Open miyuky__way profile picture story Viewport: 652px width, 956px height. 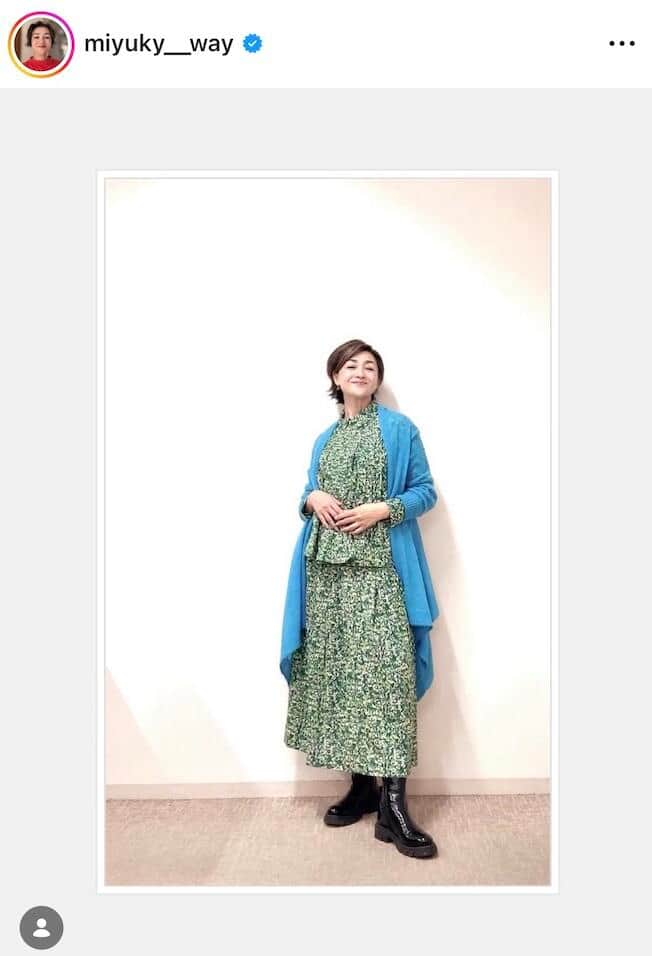tap(41, 44)
